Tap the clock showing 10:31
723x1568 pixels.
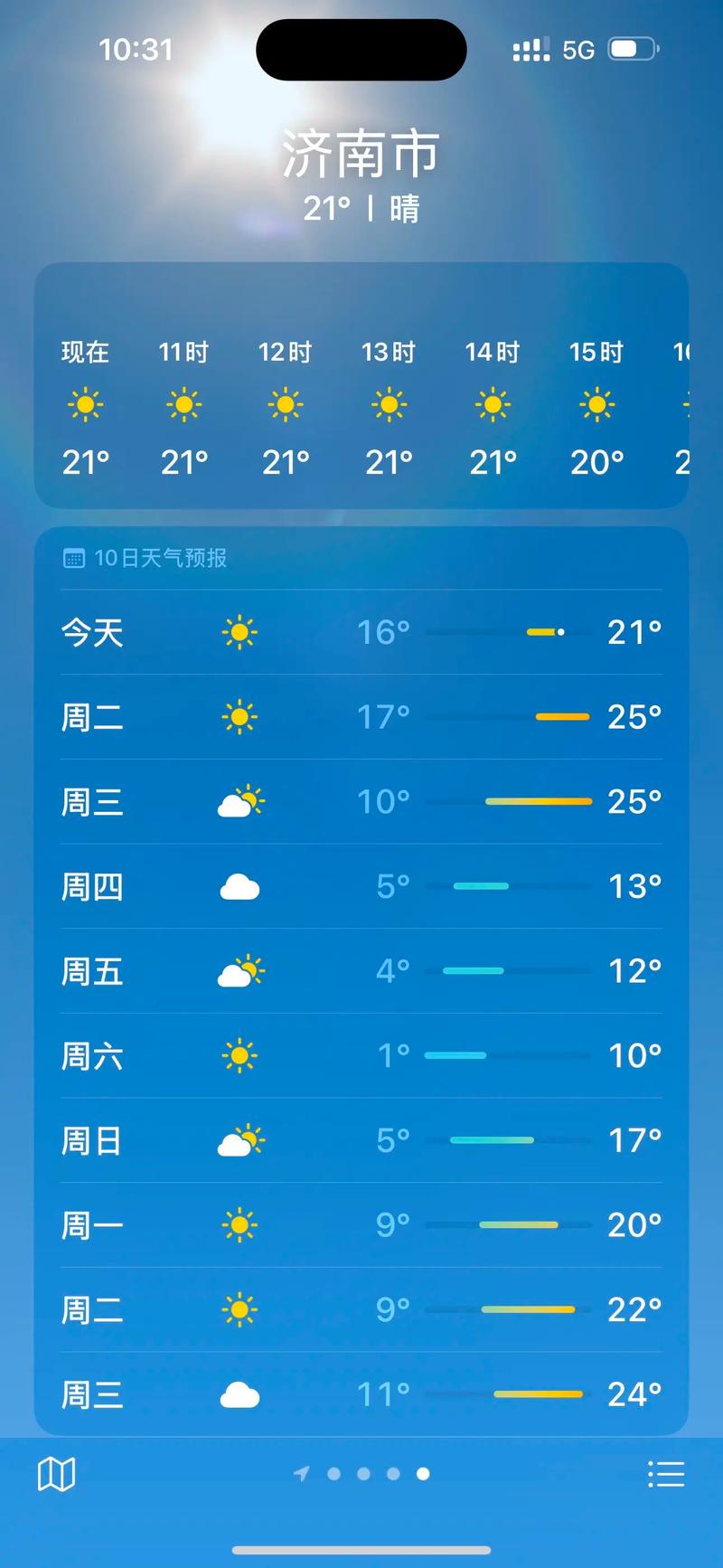(x=136, y=50)
